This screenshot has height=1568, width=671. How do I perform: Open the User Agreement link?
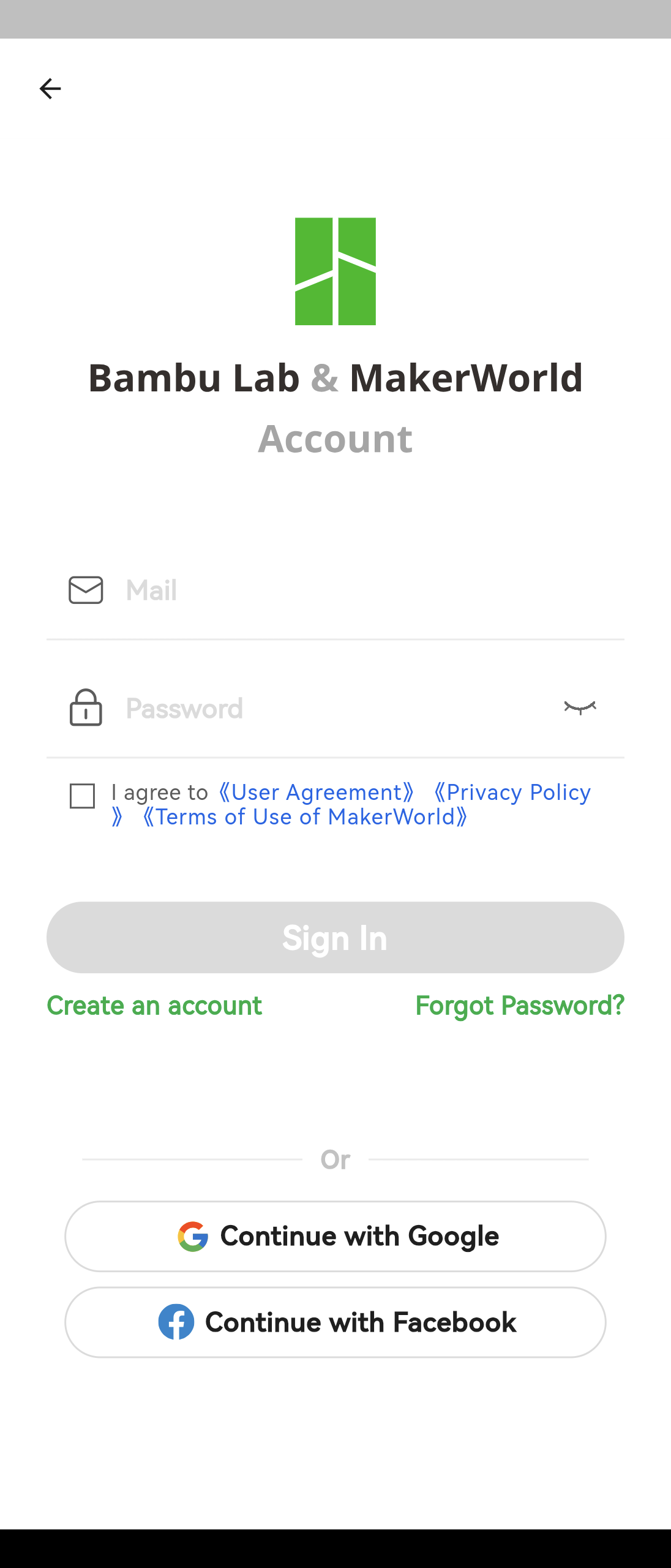point(317,793)
